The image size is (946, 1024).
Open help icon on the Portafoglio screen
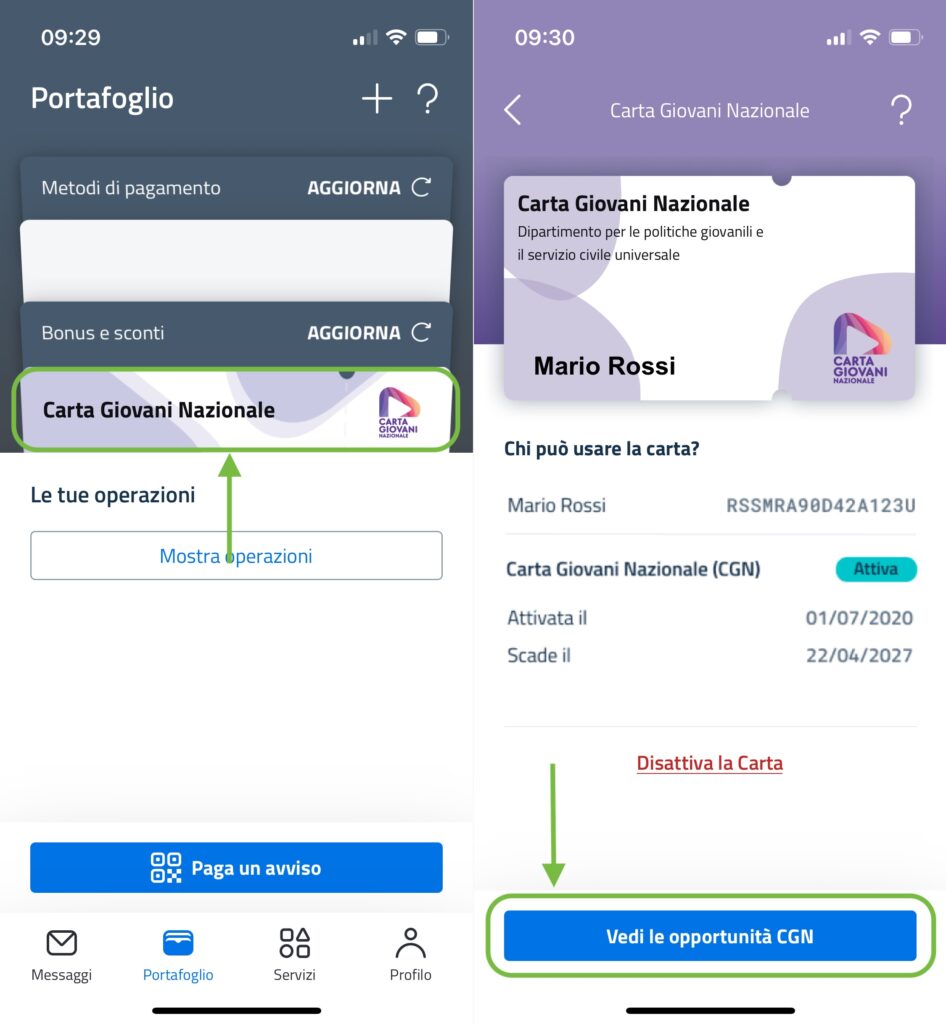[x=428, y=98]
